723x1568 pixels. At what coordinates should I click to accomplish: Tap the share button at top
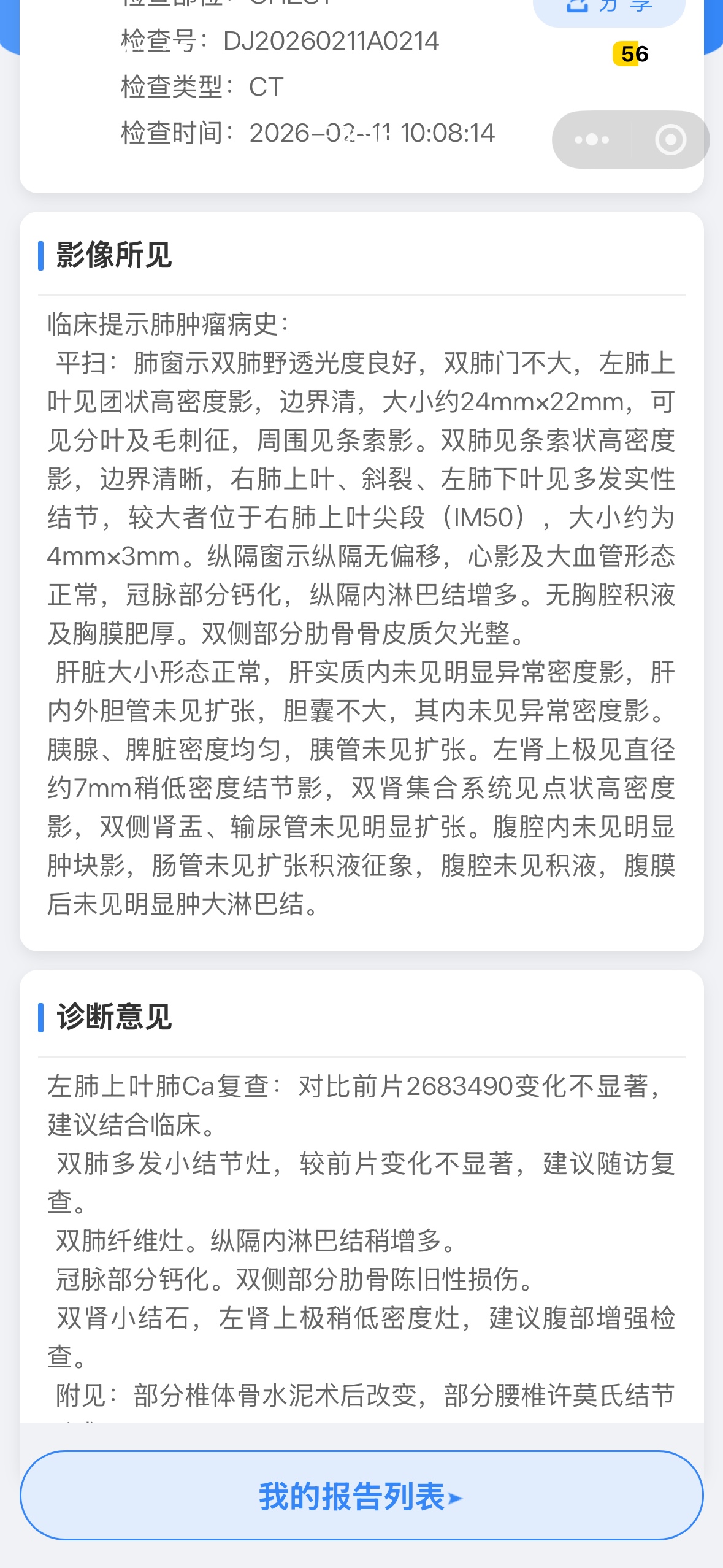pos(609,9)
